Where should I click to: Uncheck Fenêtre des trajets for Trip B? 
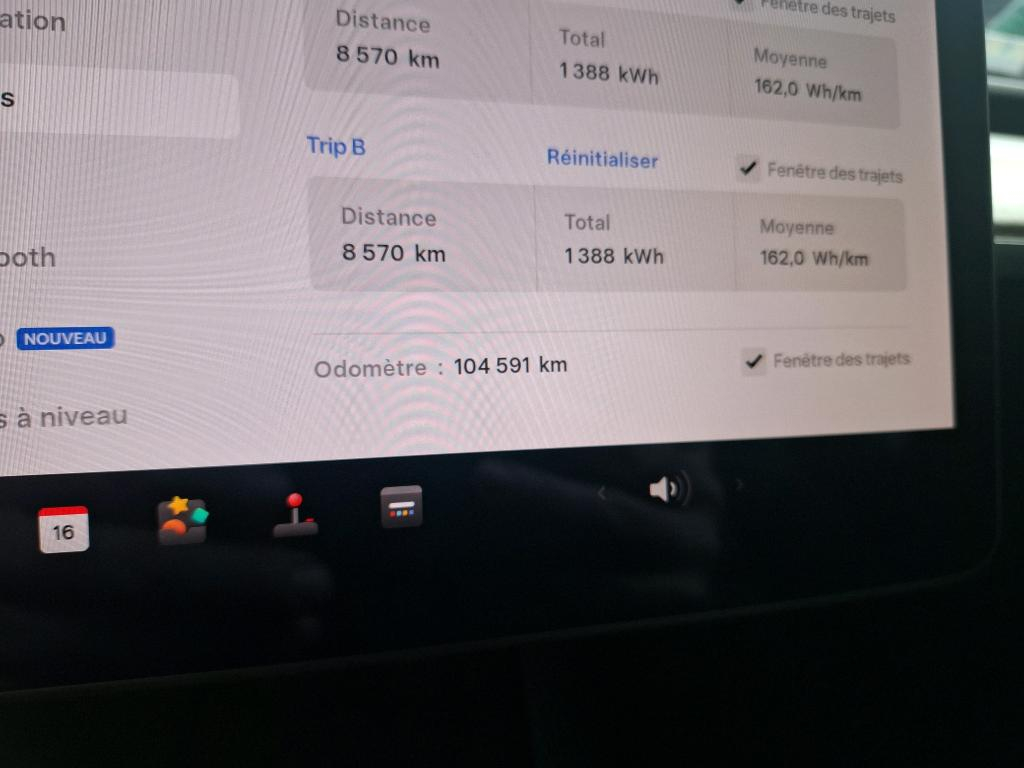point(747,169)
